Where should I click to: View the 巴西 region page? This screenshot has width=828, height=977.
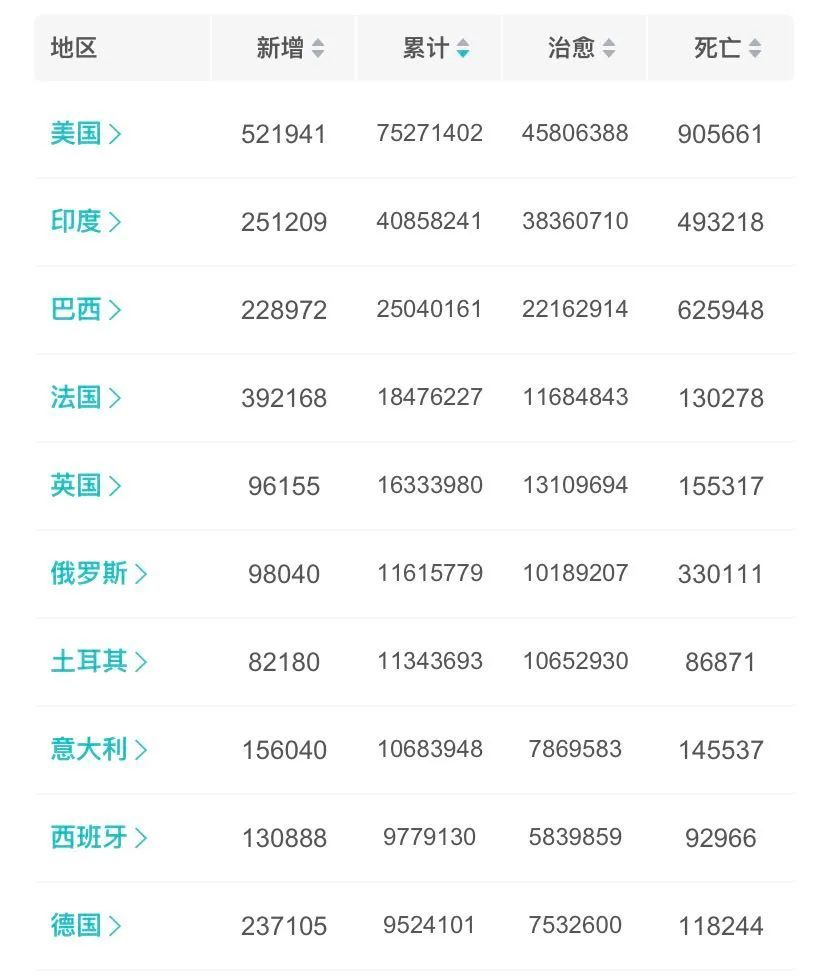(x=86, y=309)
